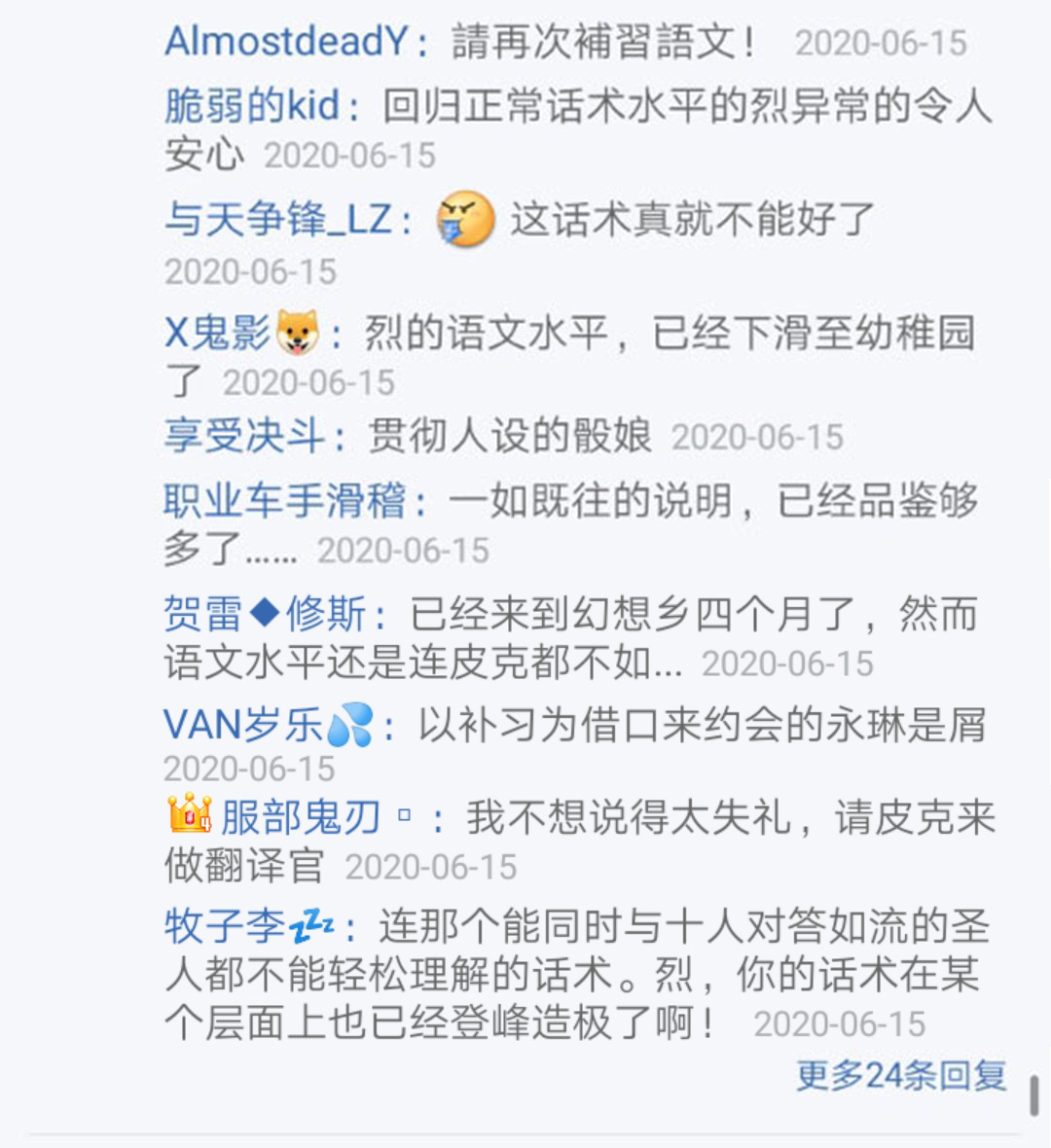The height and width of the screenshot is (1148, 1051).
Task: Visit 服部鬼刃's profile
Action: coord(300,817)
